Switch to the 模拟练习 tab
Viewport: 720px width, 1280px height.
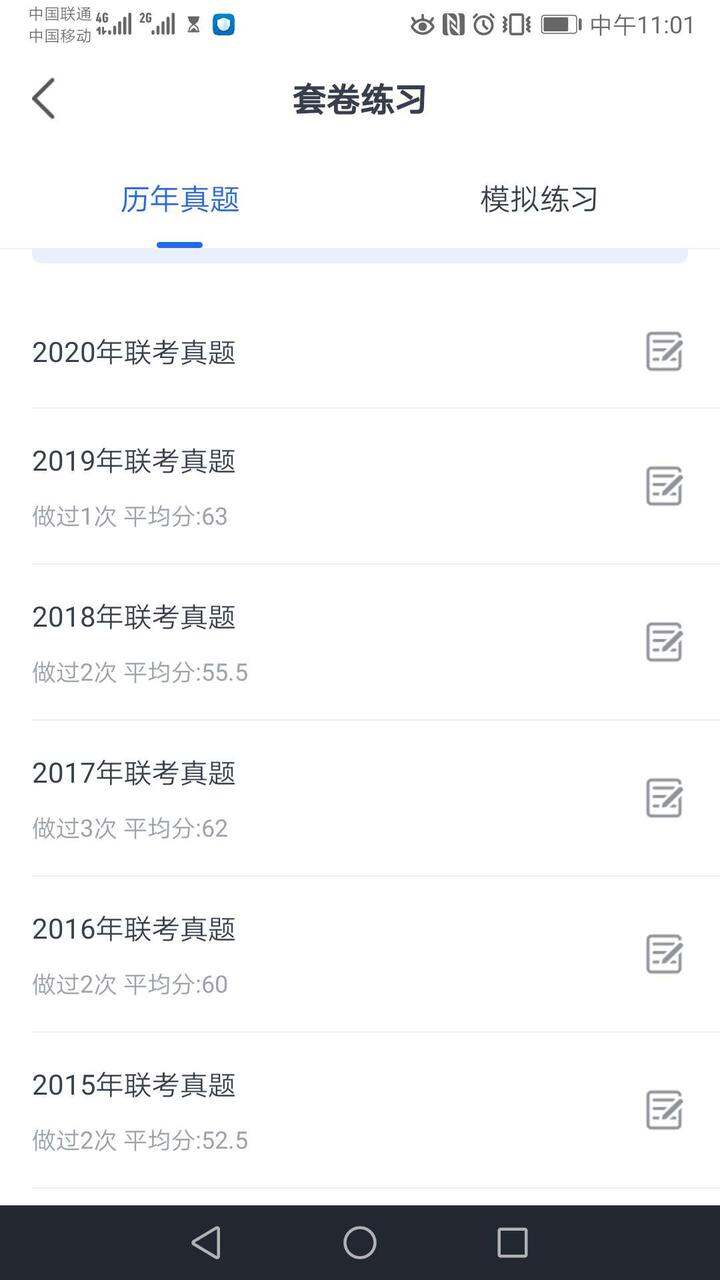[539, 199]
